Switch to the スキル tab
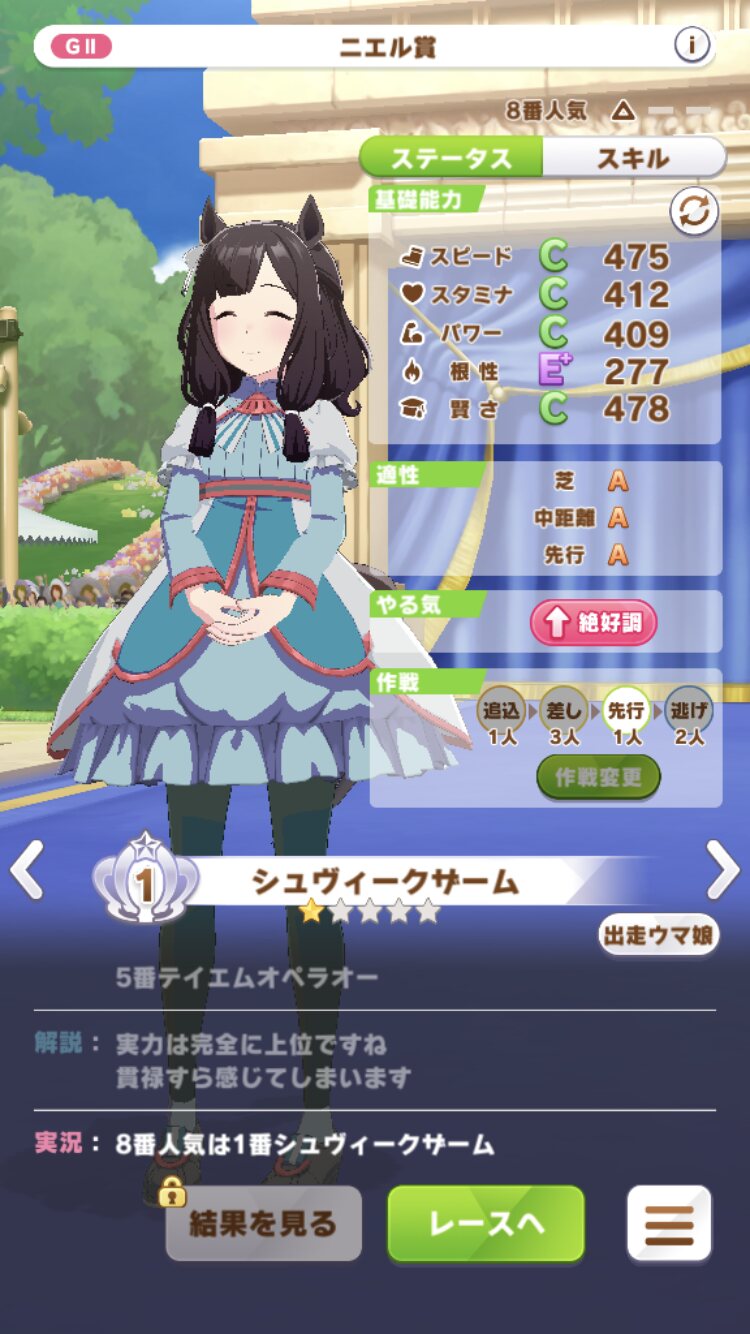This screenshot has width=750, height=1334. click(x=633, y=158)
